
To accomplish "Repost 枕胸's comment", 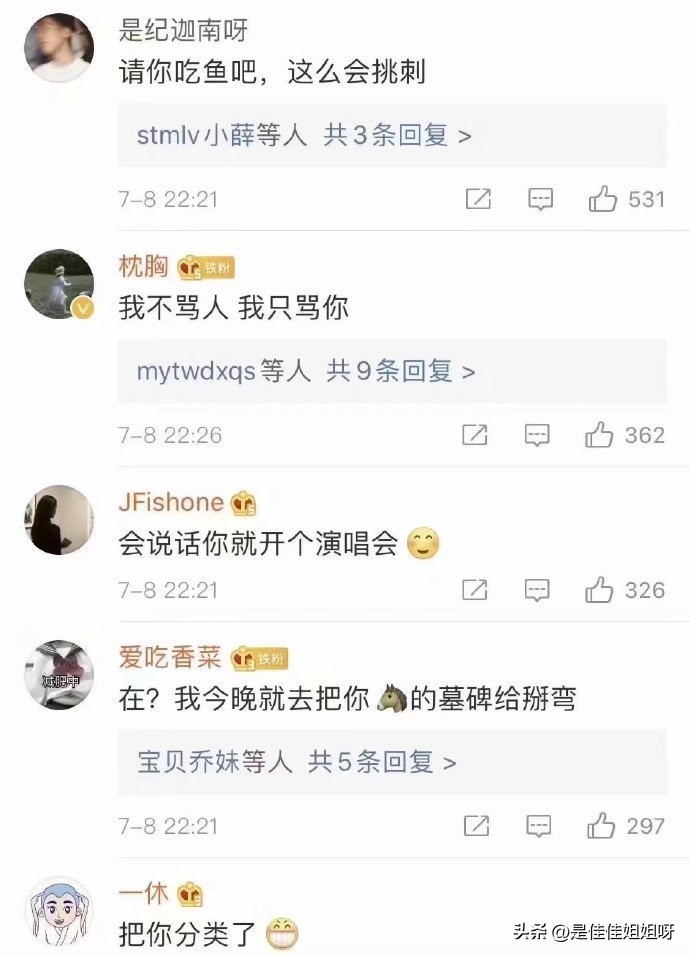I will [475, 435].
